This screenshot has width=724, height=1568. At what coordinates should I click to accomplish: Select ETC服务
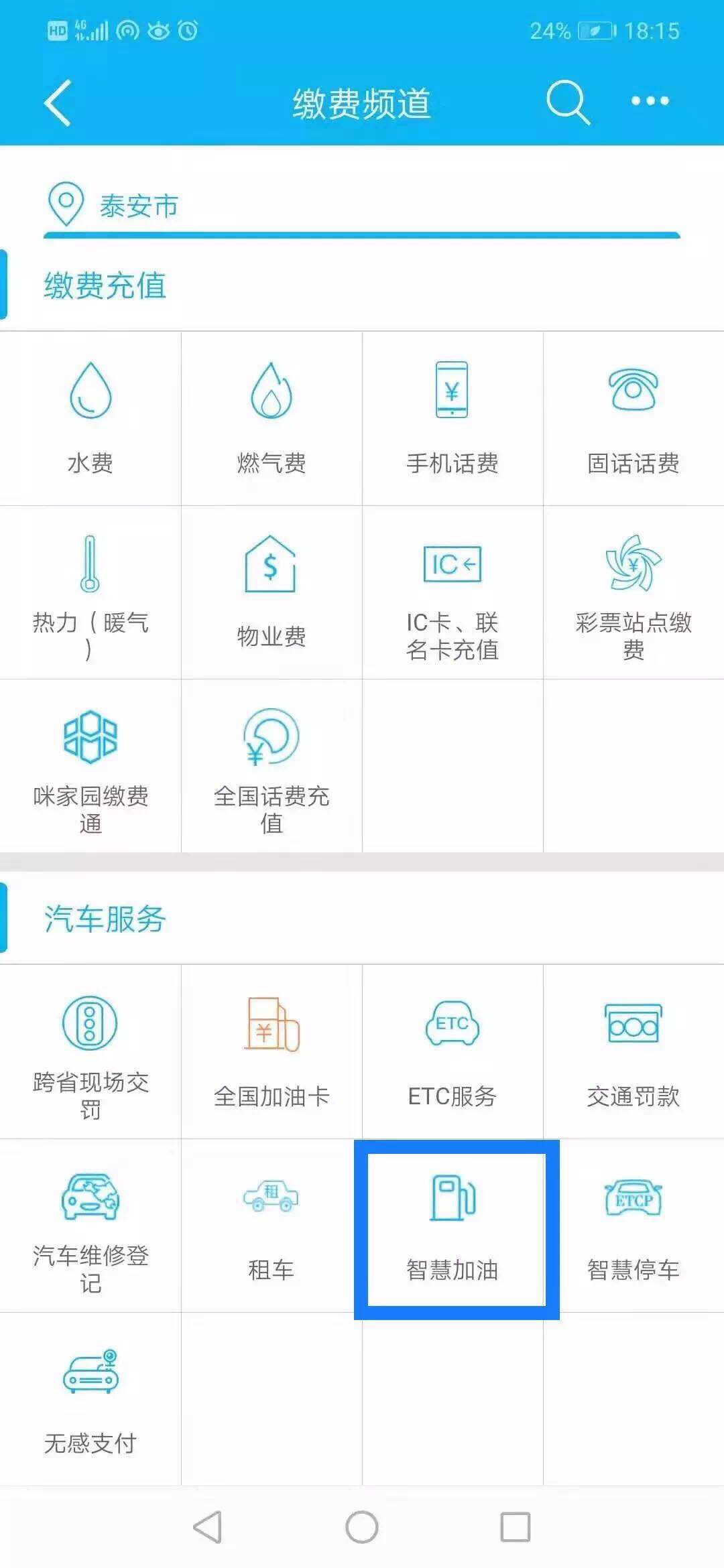pos(452,1052)
